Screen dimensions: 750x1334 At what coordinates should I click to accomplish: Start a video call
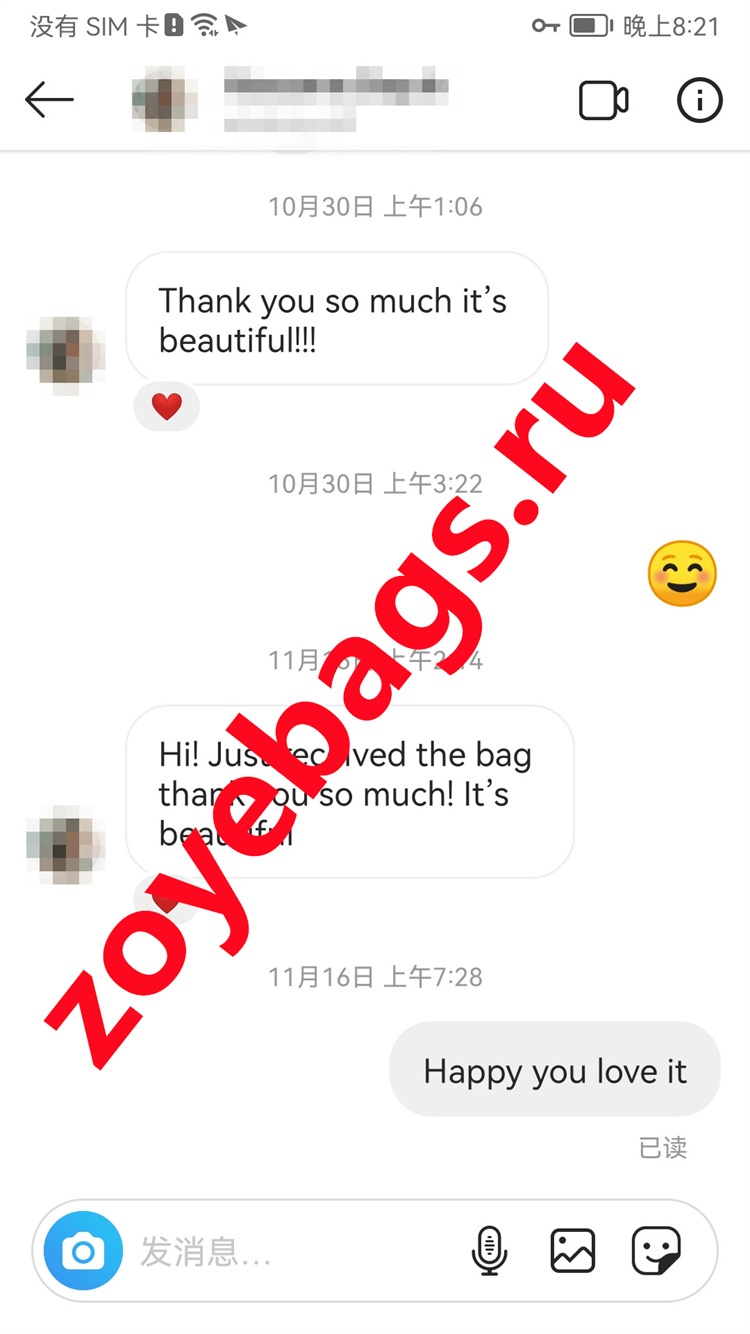click(604, 100)
